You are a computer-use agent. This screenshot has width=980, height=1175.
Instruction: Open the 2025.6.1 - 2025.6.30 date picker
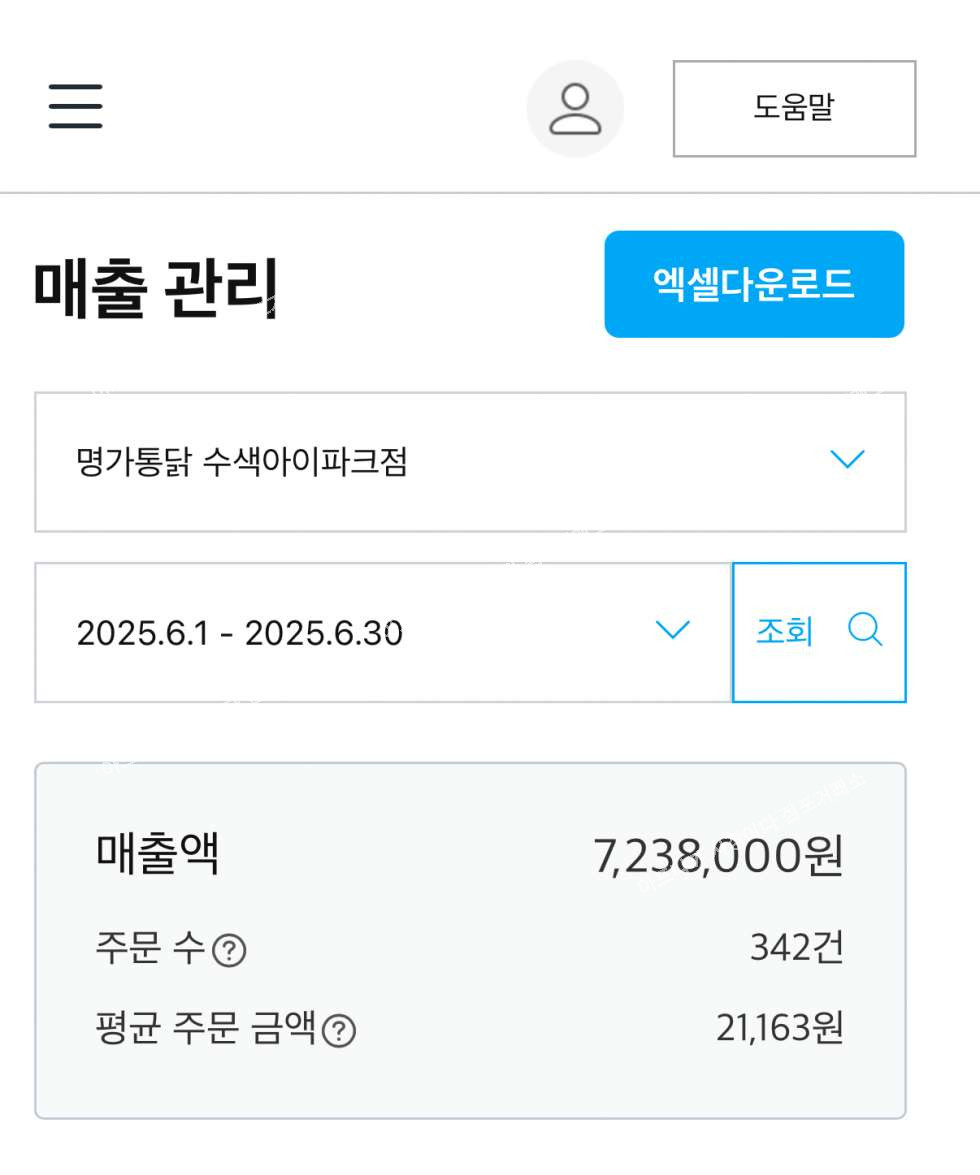pos(383,632)
